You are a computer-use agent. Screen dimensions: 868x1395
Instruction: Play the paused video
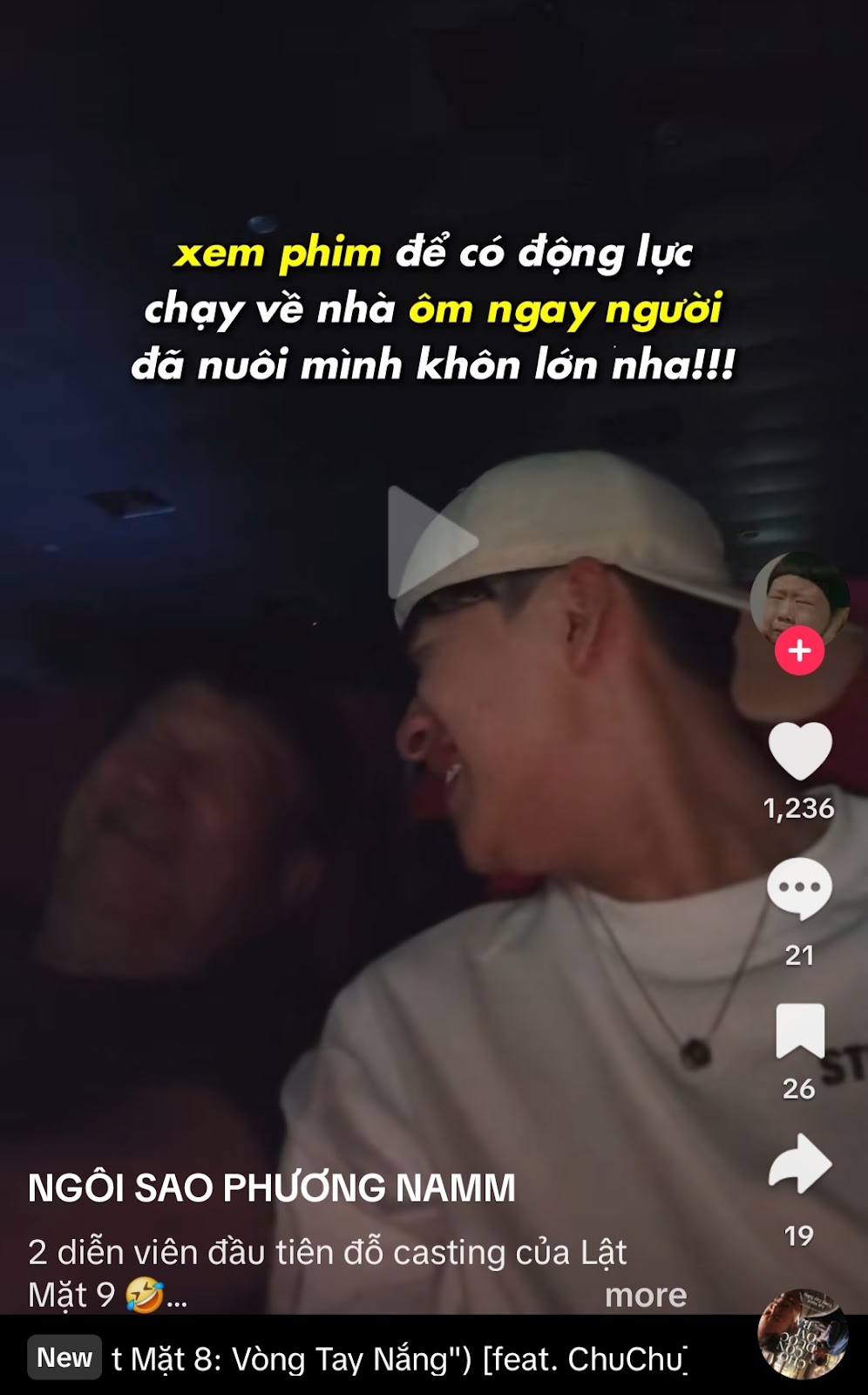[x=432, y=542]
